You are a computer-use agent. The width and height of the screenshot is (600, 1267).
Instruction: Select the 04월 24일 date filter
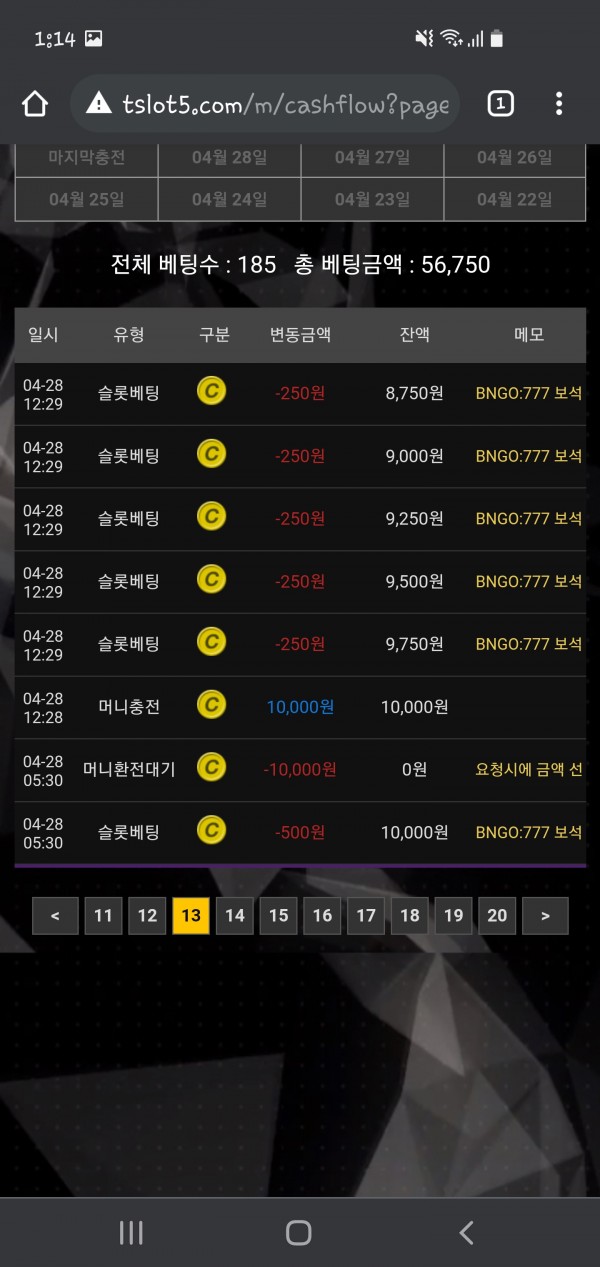click(229, 199)
